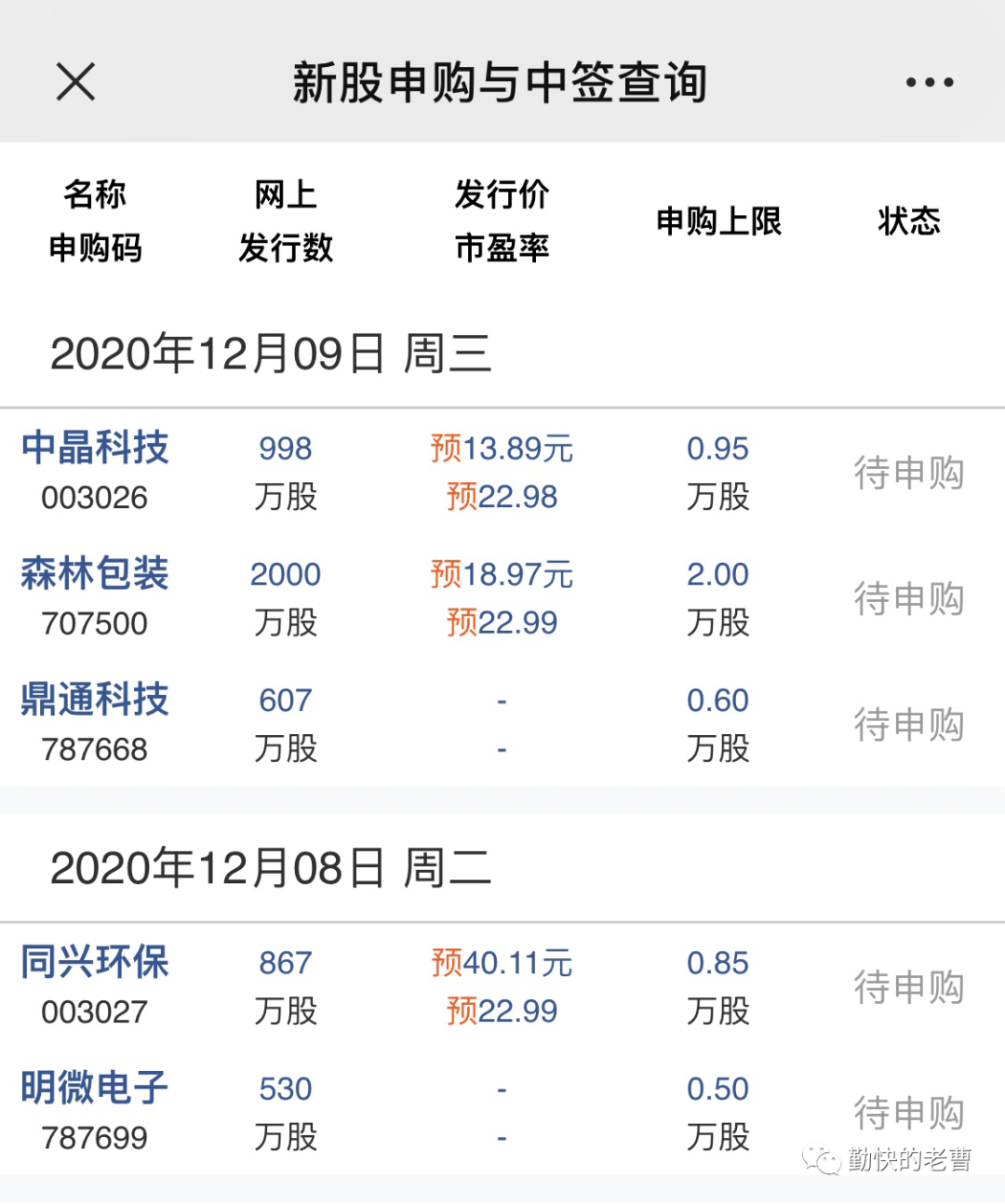1005x1204 pixels.
Task: View the 森林包装 new share entry
Action: (95, 573)
